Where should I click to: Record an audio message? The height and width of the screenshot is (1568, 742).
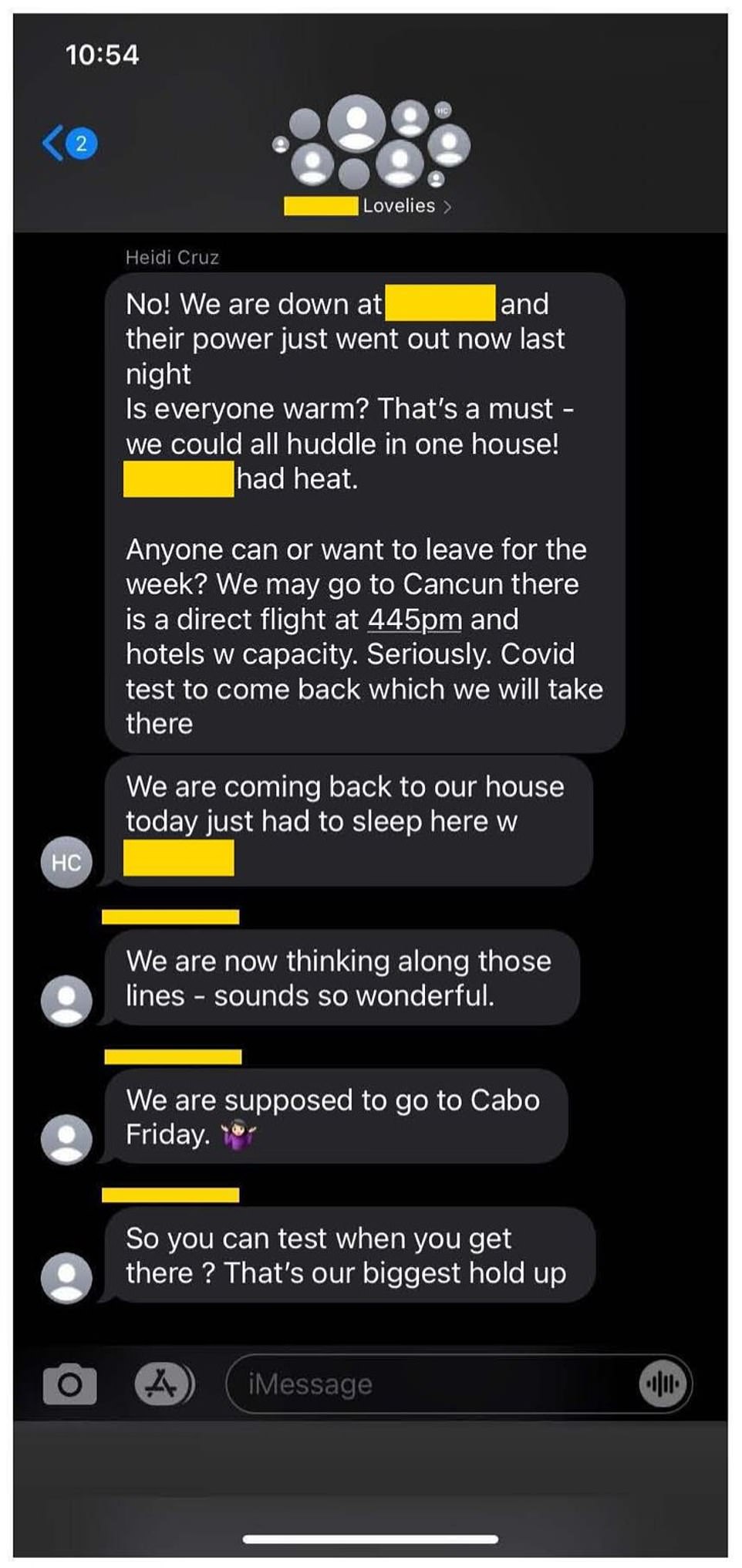[661, 1384]
